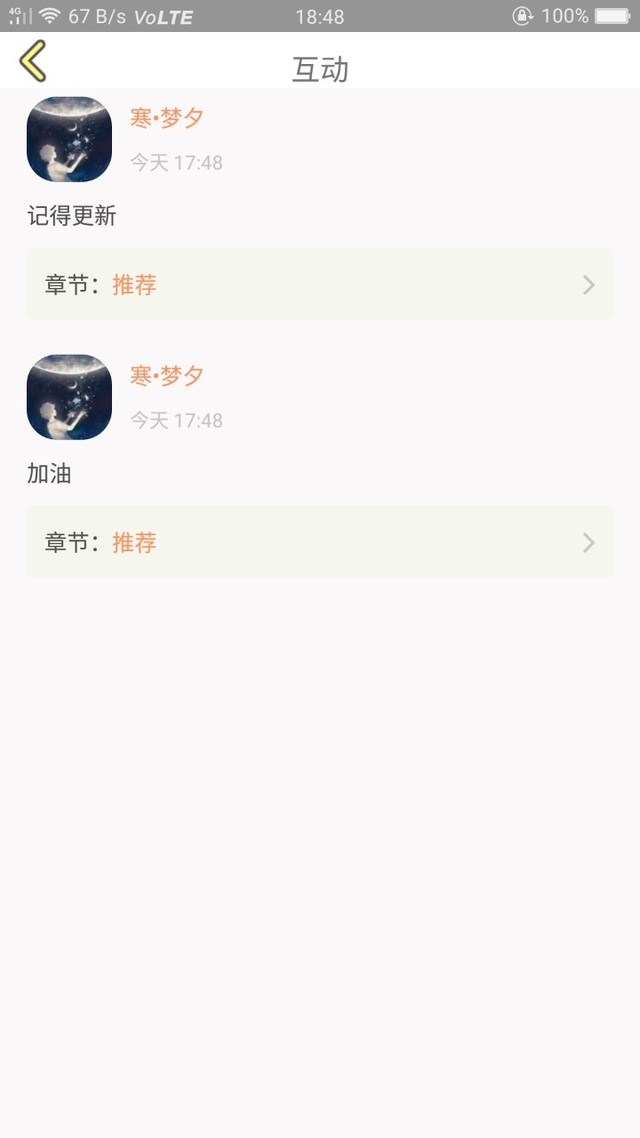The width and height of the screenshot is (640, 1138).
Task: Tap the avatar beside the 加油 comment
Action: tap(69, 397)
